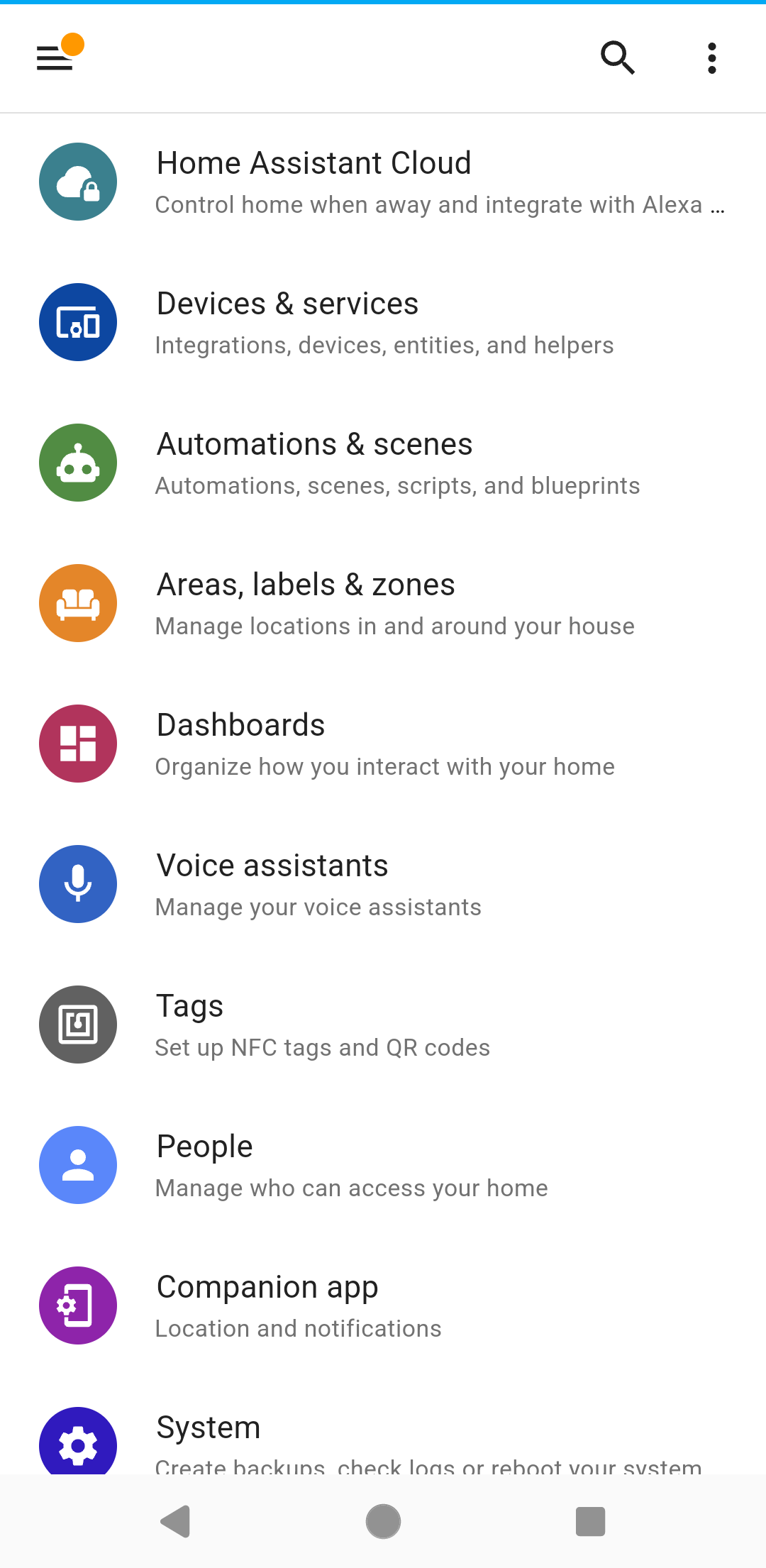Image resolution: width=766 pixels, height=1568 pixels.
Task: Open Home Assistant Cloud settings
Action: click(x=383, y=182)
